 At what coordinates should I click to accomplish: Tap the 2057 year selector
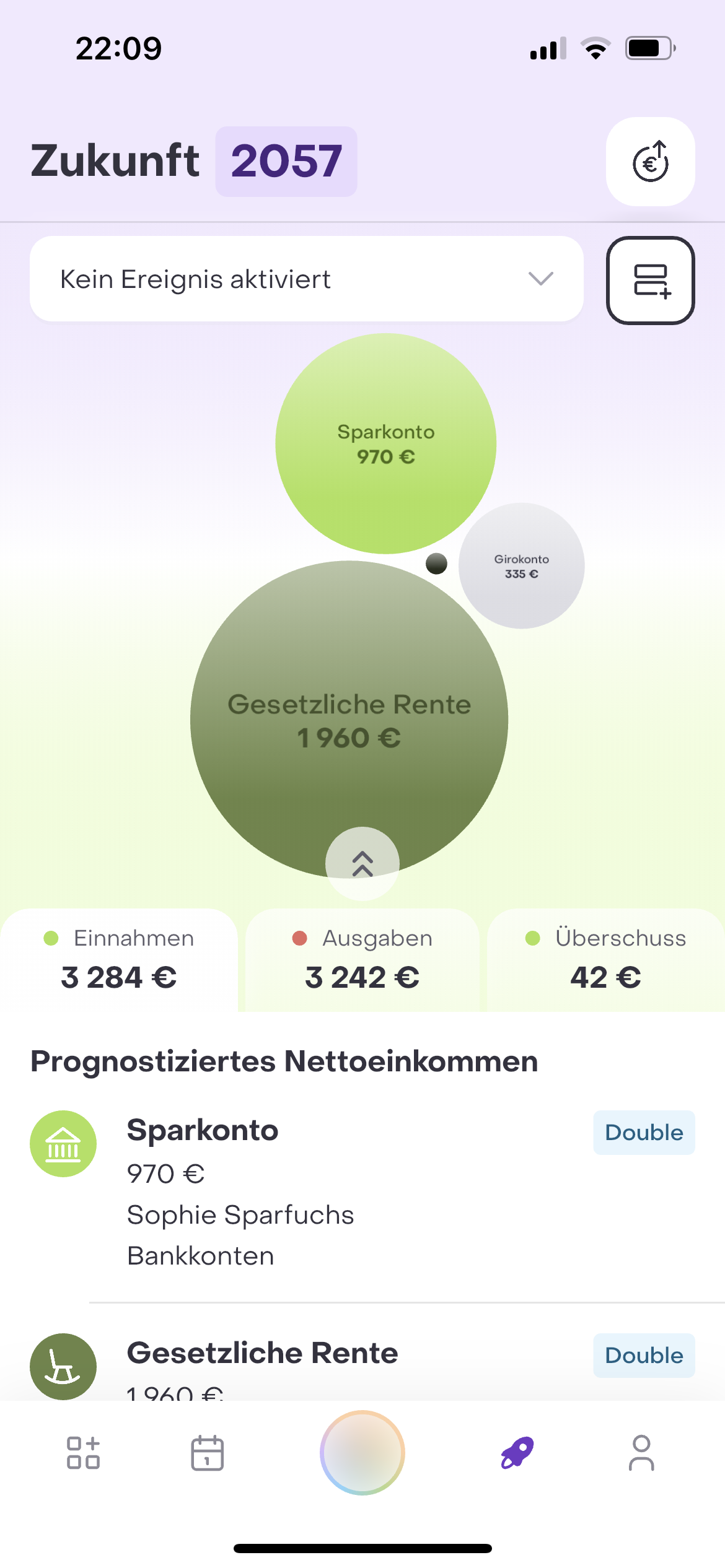pos(286,162)
